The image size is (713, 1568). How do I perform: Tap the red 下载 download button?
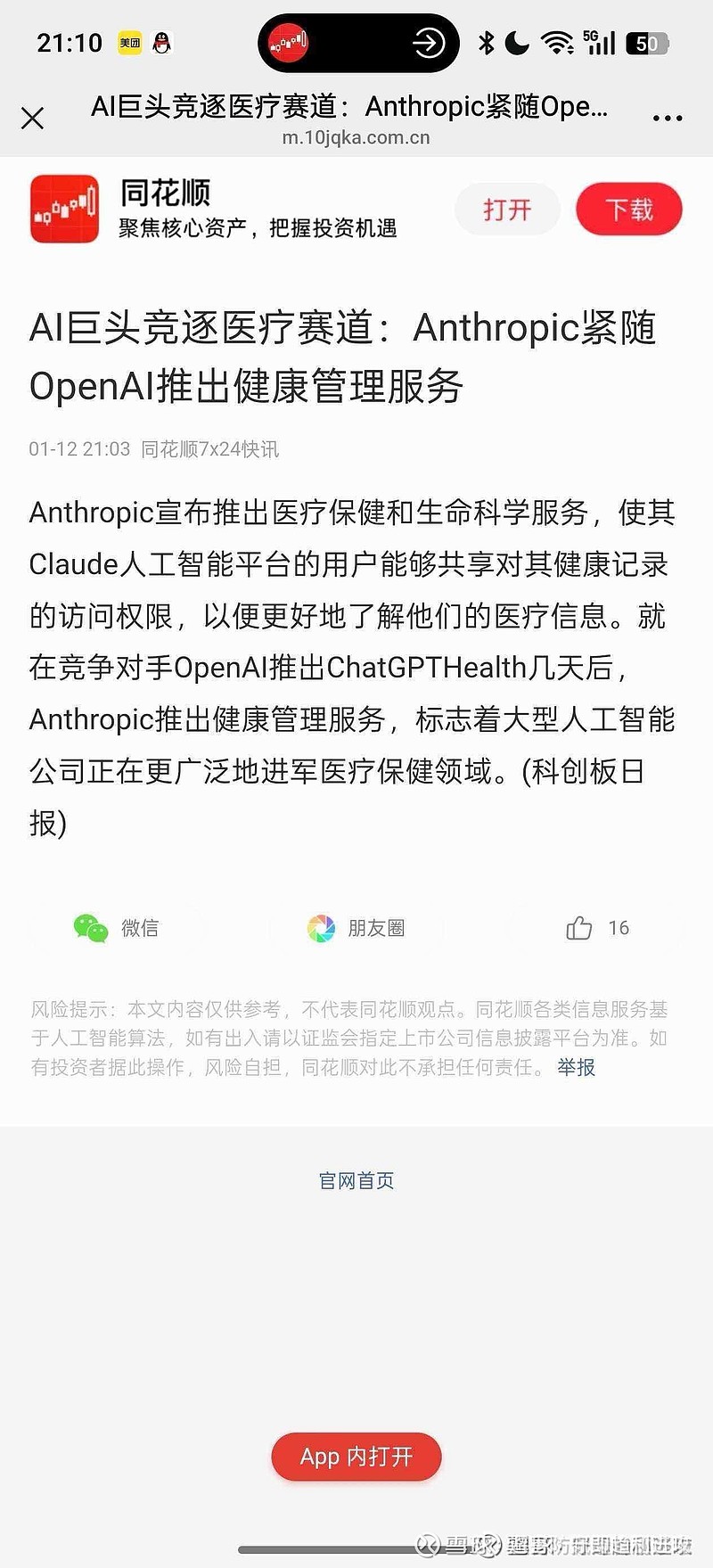coord(628,209)
